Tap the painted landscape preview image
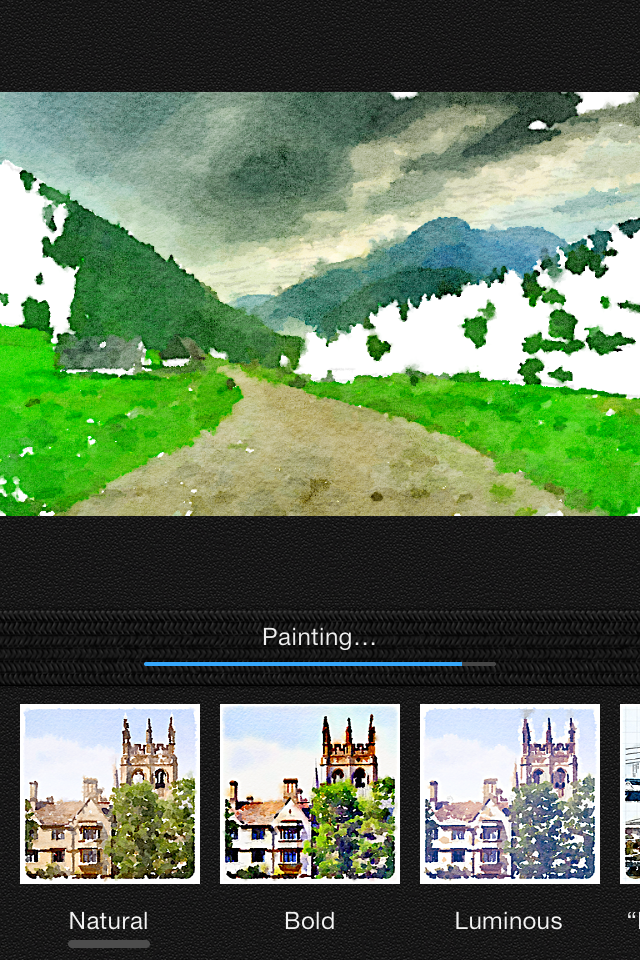The width and height of the screenshot is (640, 960). [320, 304]
